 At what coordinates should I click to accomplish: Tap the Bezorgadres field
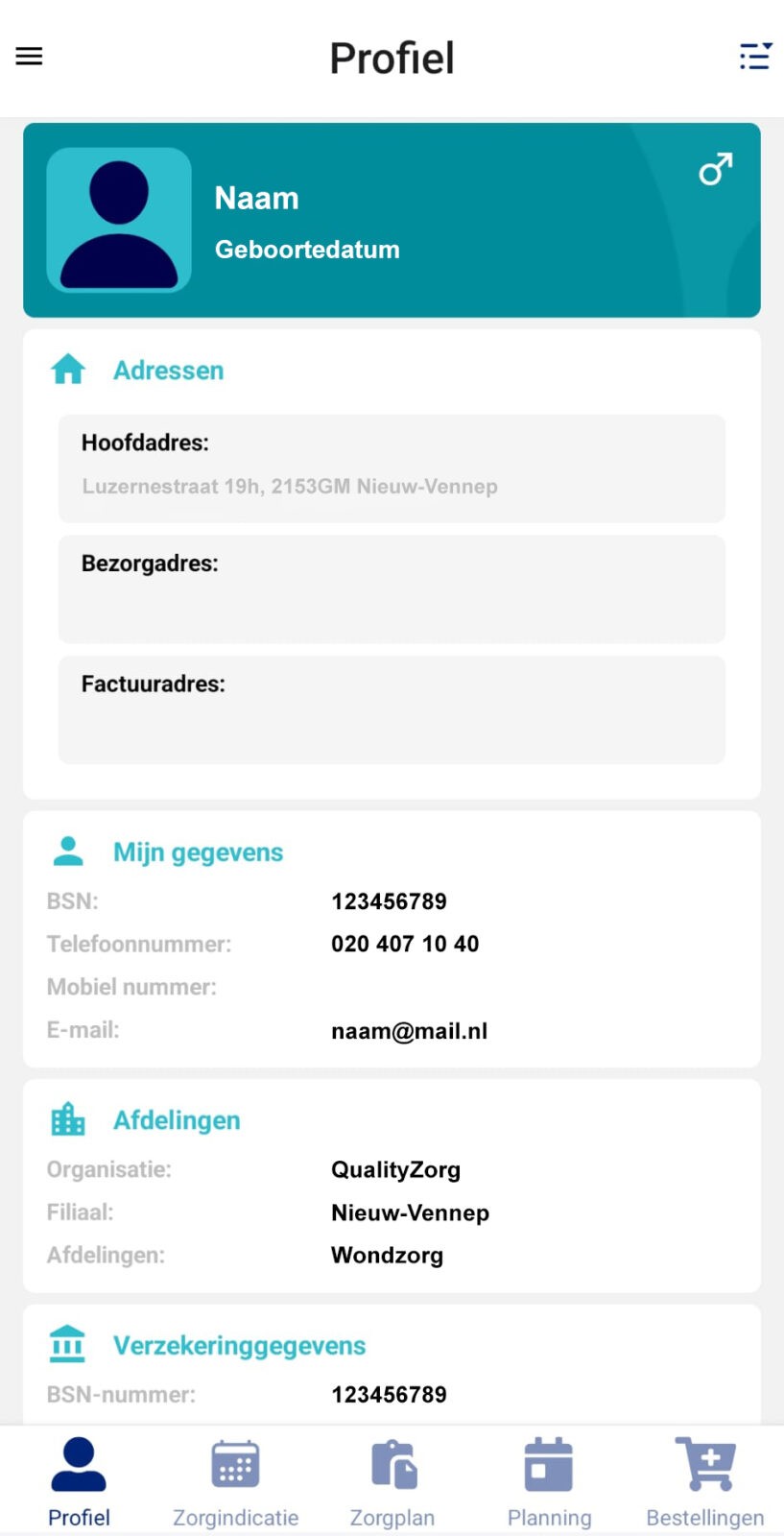click(392, 589)
